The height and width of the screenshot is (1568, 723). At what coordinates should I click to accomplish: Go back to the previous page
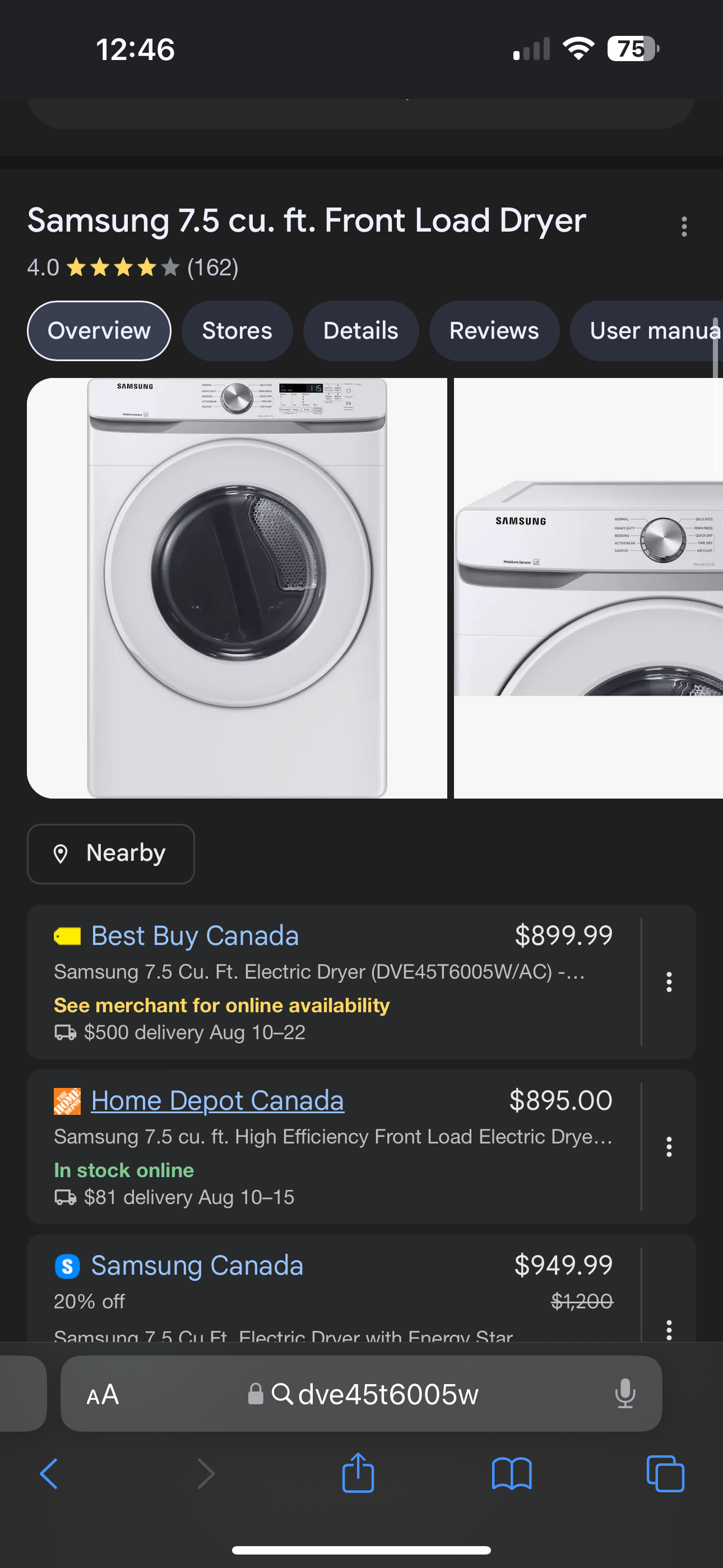[49, 1474]
